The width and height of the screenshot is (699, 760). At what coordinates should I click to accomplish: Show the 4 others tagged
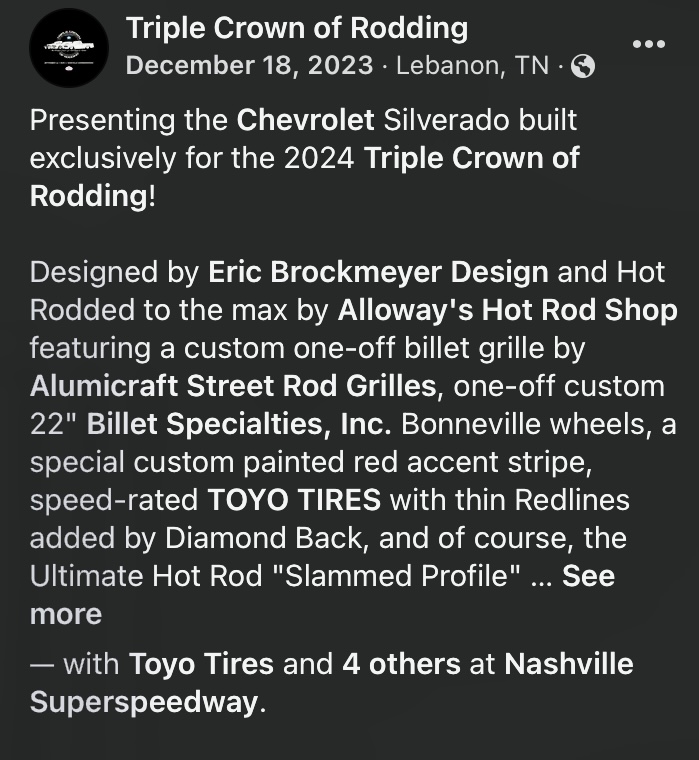(401, 664)
